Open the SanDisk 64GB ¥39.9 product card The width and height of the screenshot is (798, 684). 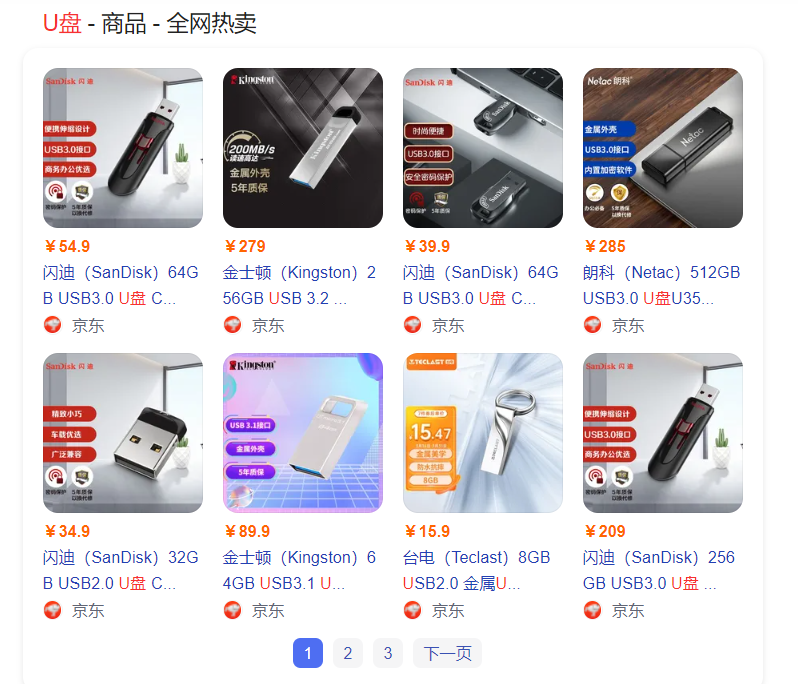[x=482, y=148]
